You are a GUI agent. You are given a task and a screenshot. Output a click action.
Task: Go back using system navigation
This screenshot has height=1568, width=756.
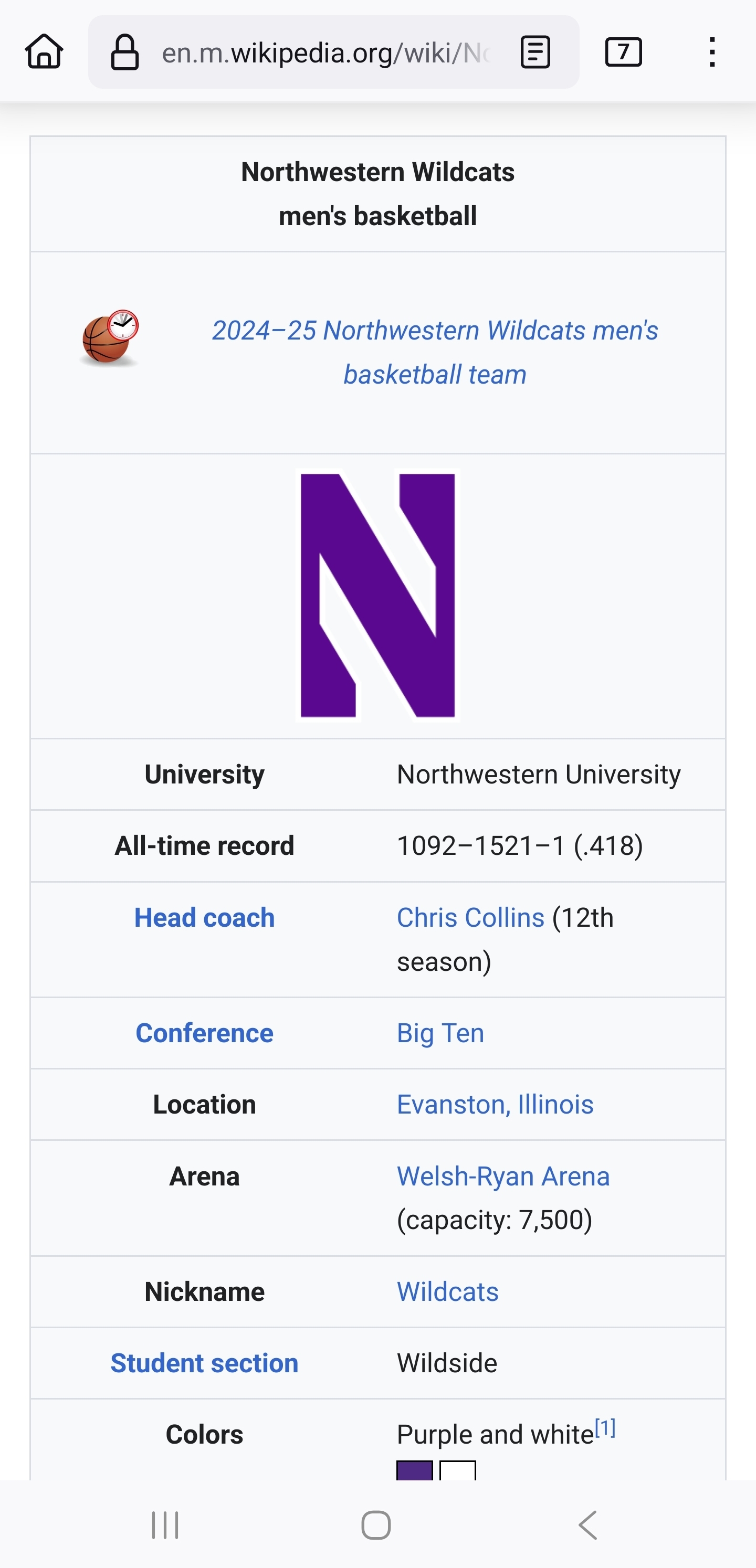(x=588, y=1525)
